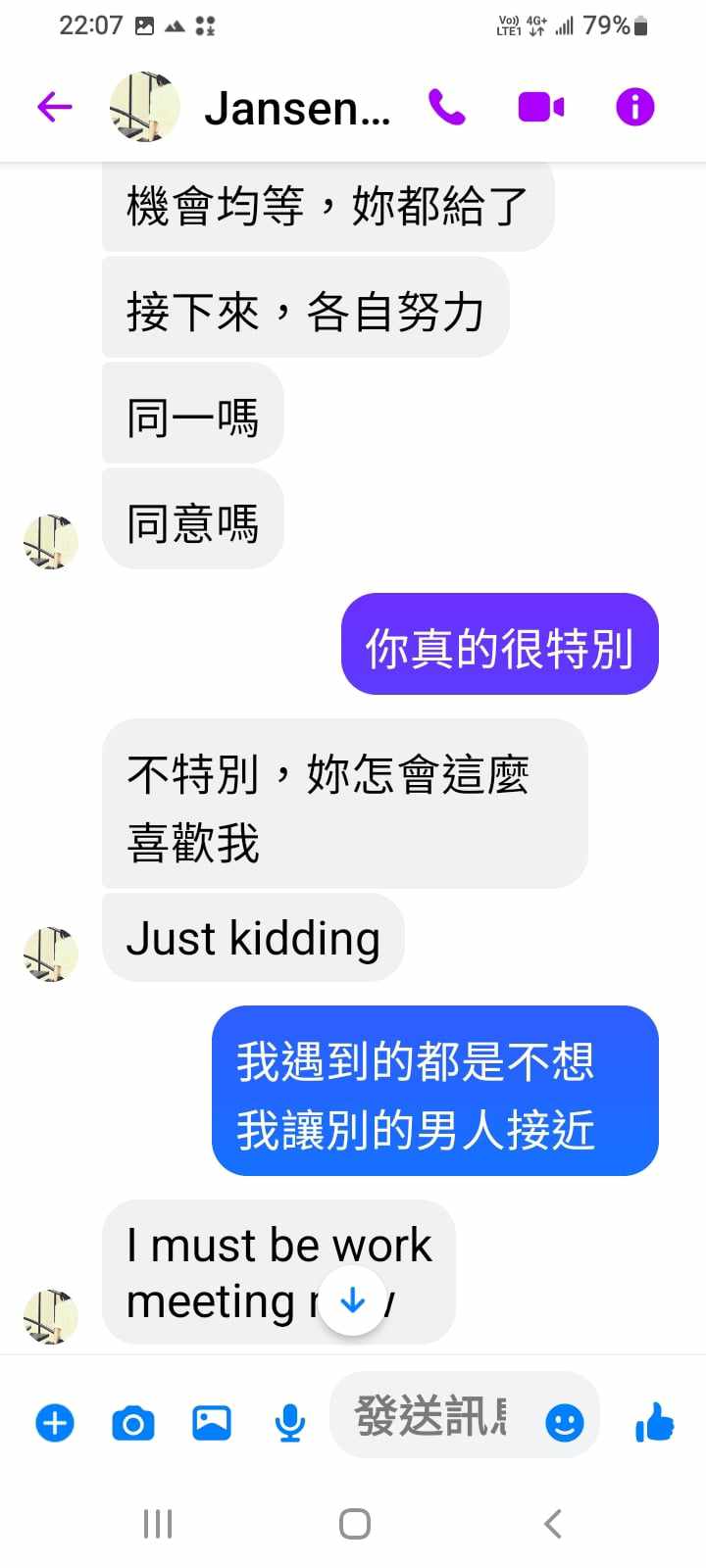Screen dimensions: 706x1568
Task: Tap the system home button
Action: 354,1524
